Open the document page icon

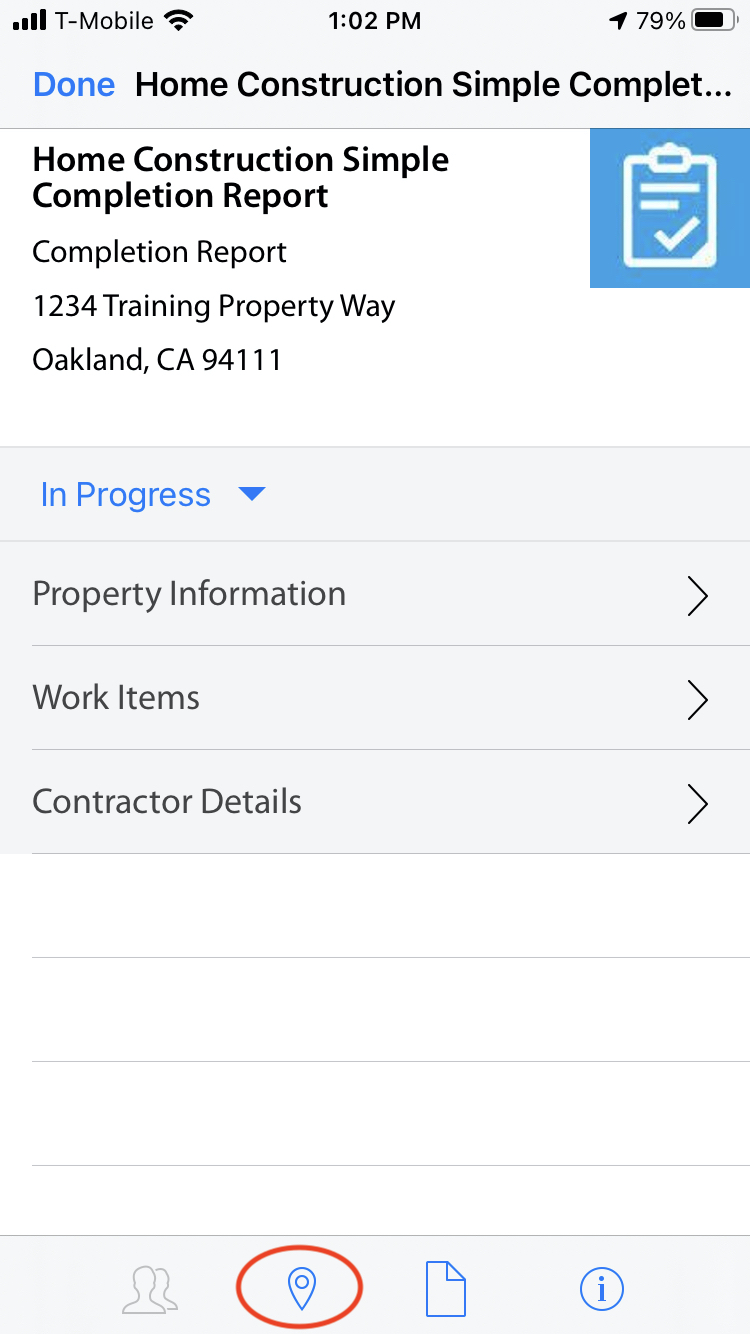pyautogui.click(x=446, y=1289)
